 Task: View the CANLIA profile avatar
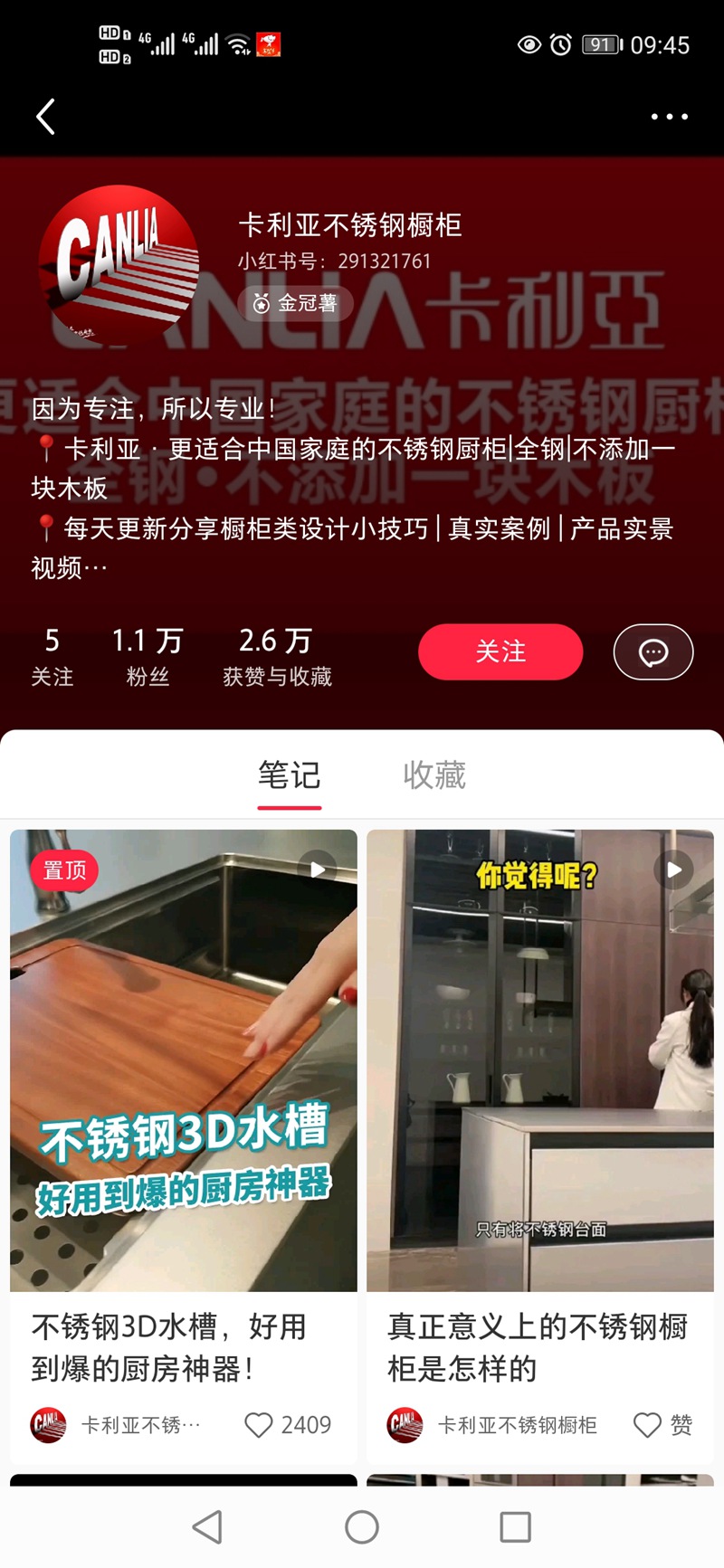click(119, 264)
